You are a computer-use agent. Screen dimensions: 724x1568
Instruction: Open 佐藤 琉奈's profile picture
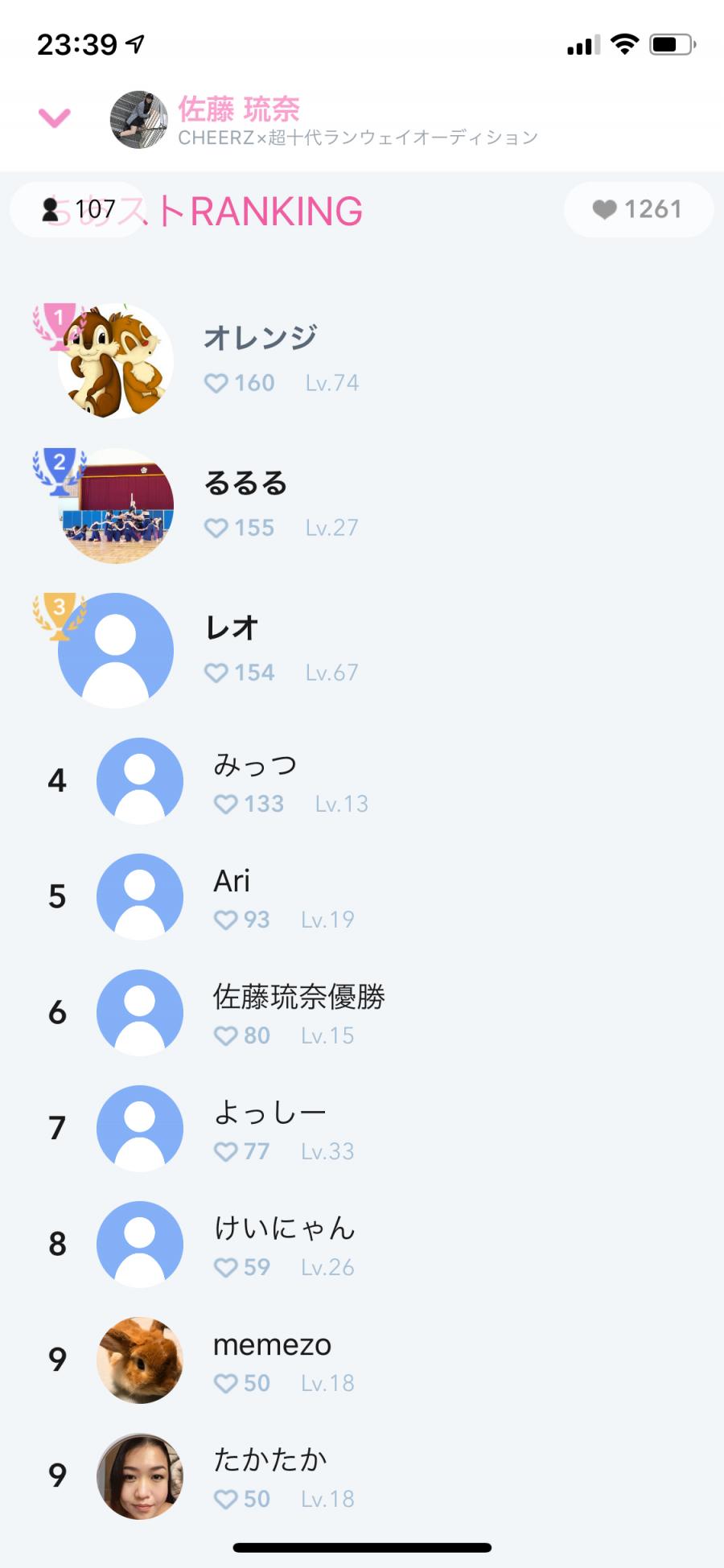139,120
